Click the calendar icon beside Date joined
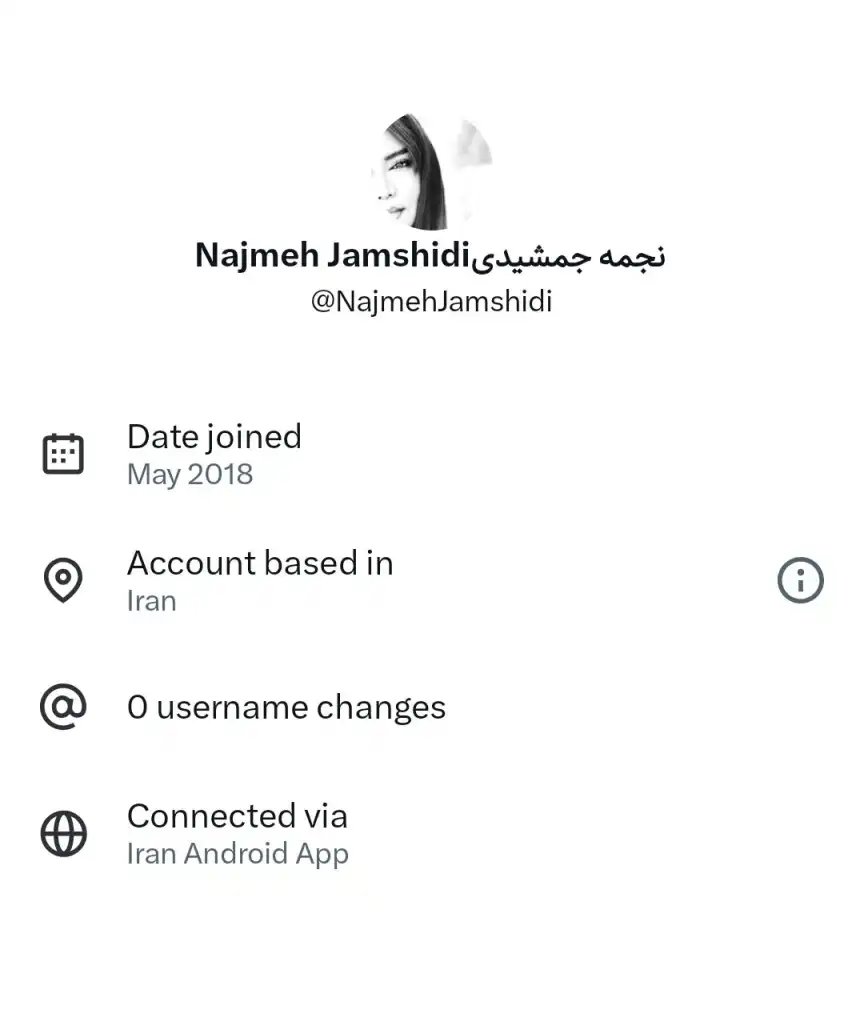Image resolution: width=864 pixels, height=1010 pixels. (x=64, y=452)
